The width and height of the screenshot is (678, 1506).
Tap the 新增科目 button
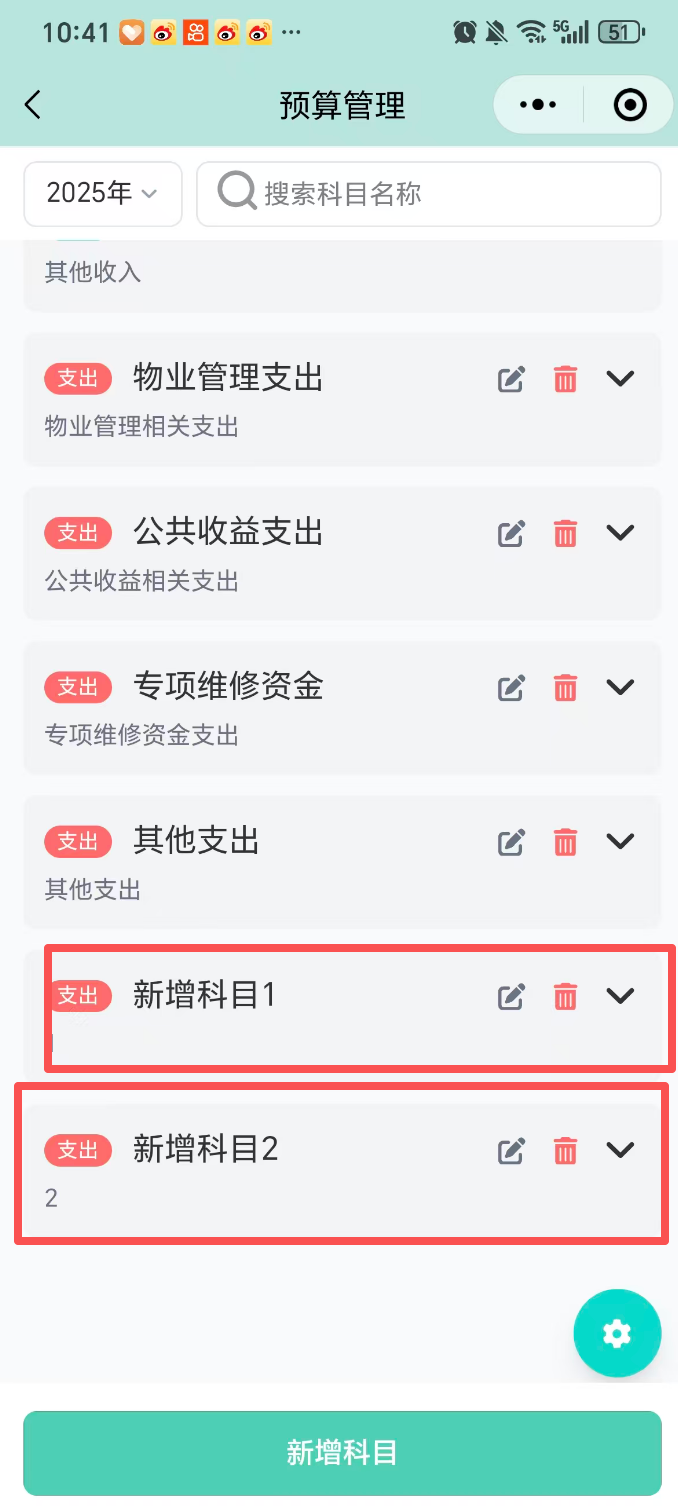click(x=342, y=1453)
